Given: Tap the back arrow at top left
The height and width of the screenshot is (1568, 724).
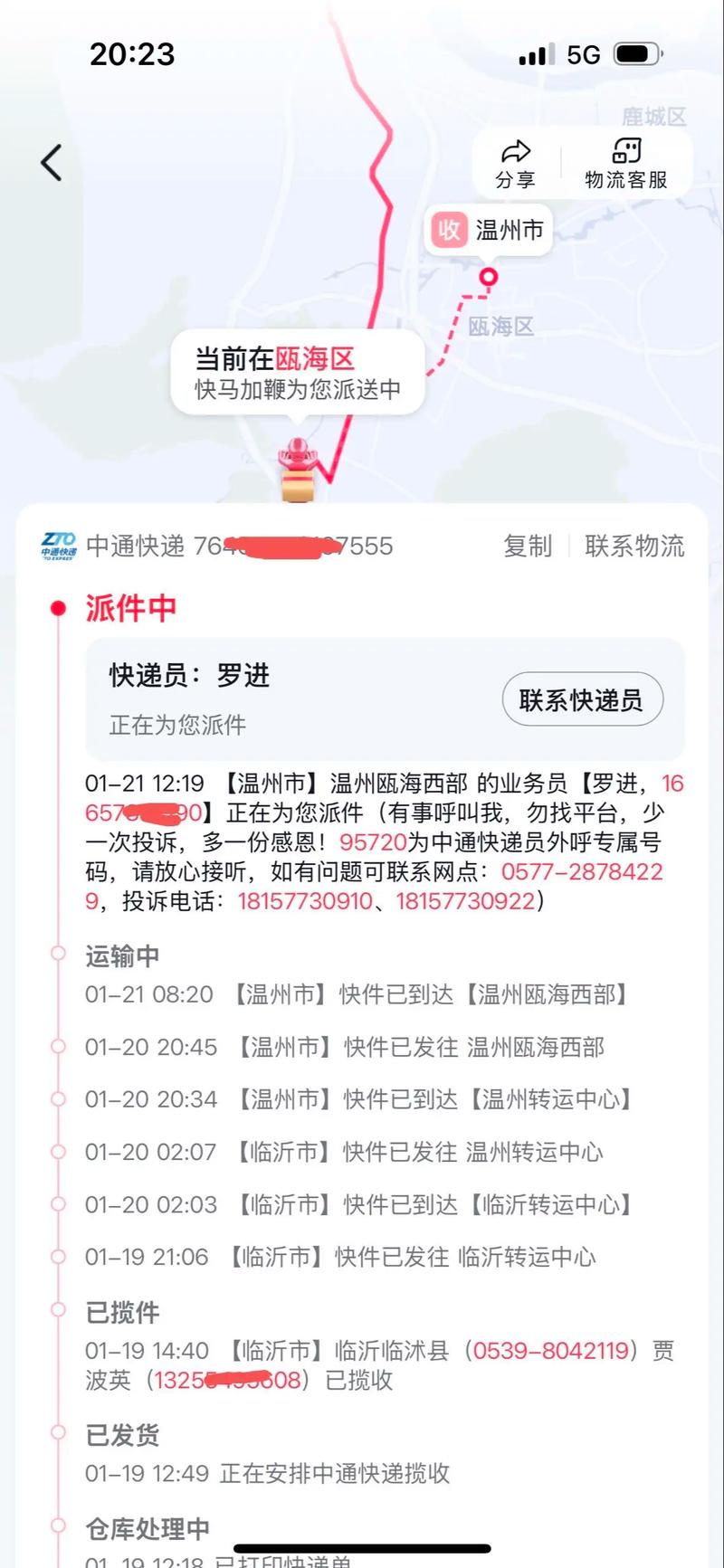Looking at the screenshot, I should pyautogui.click(x=51, y=161).
